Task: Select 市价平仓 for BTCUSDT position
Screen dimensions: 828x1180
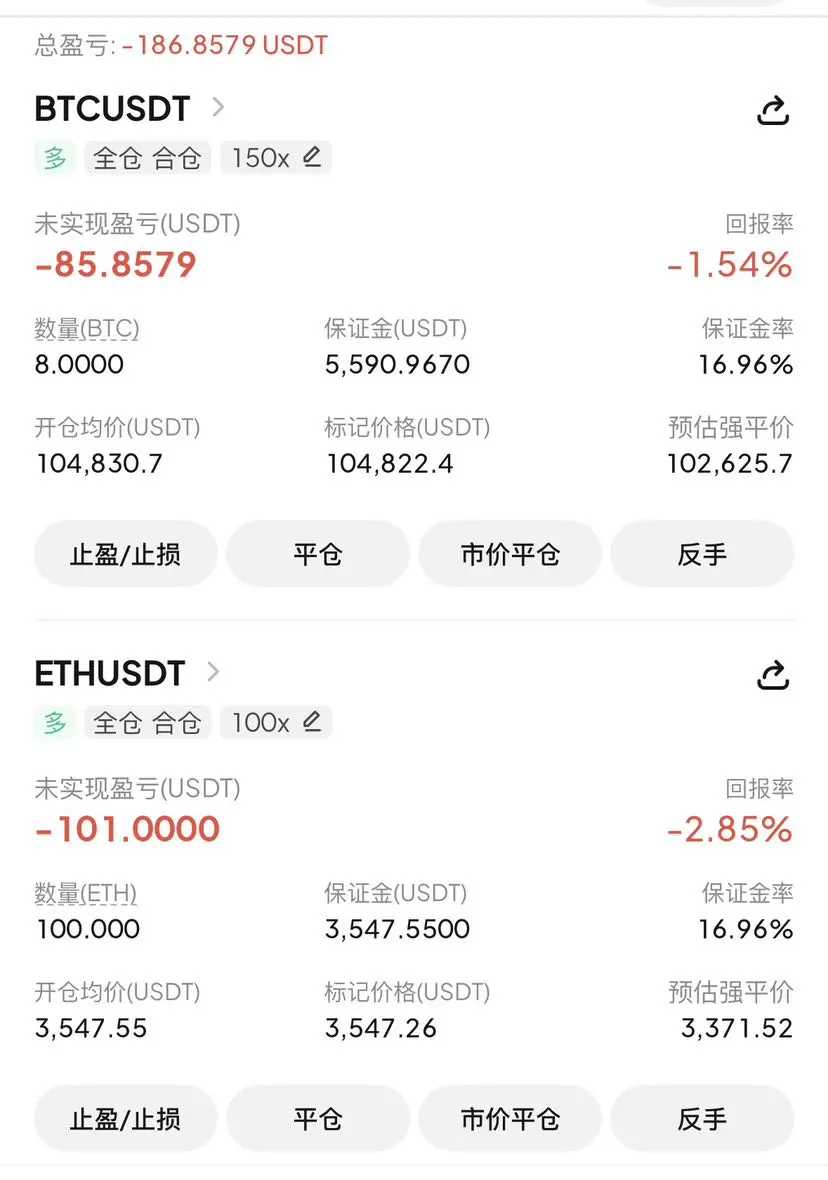Action: (510, 554)
